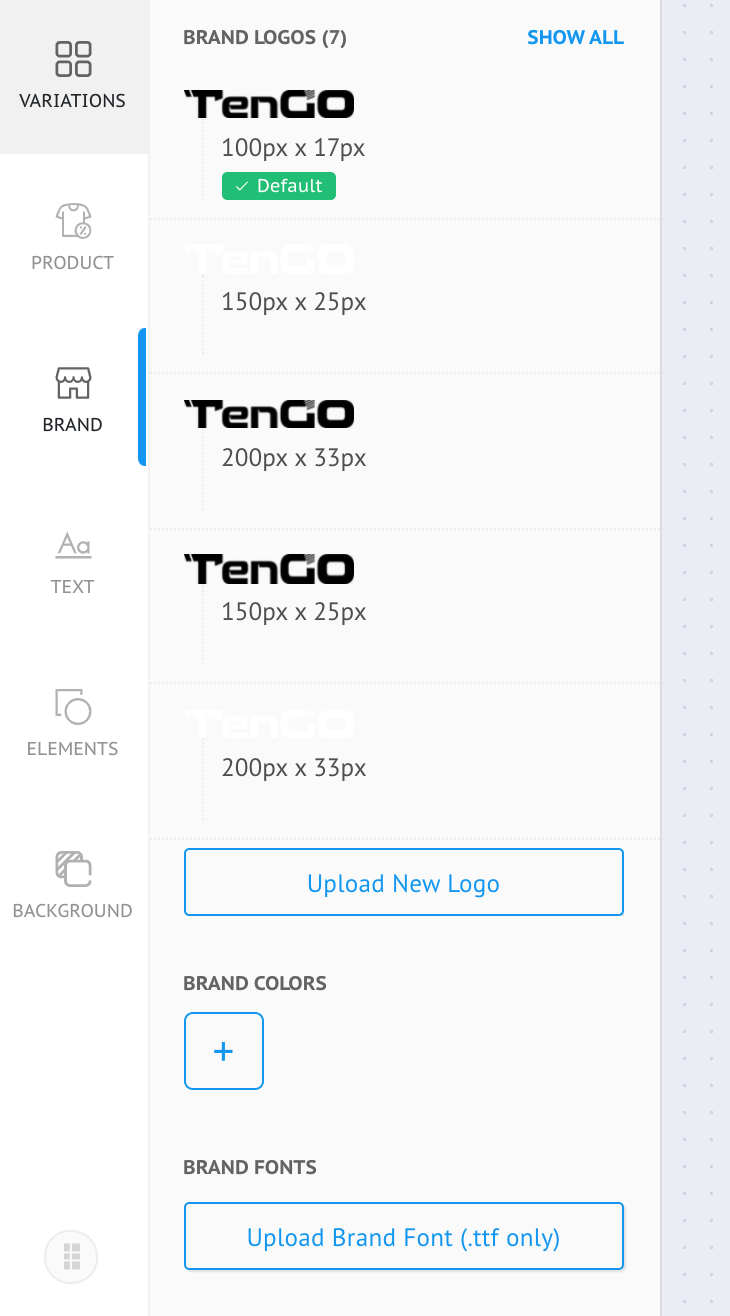This screenshot has height=1316, width=730.
Task: Tap Show All brand logos
Action: (x=575, y=38)
